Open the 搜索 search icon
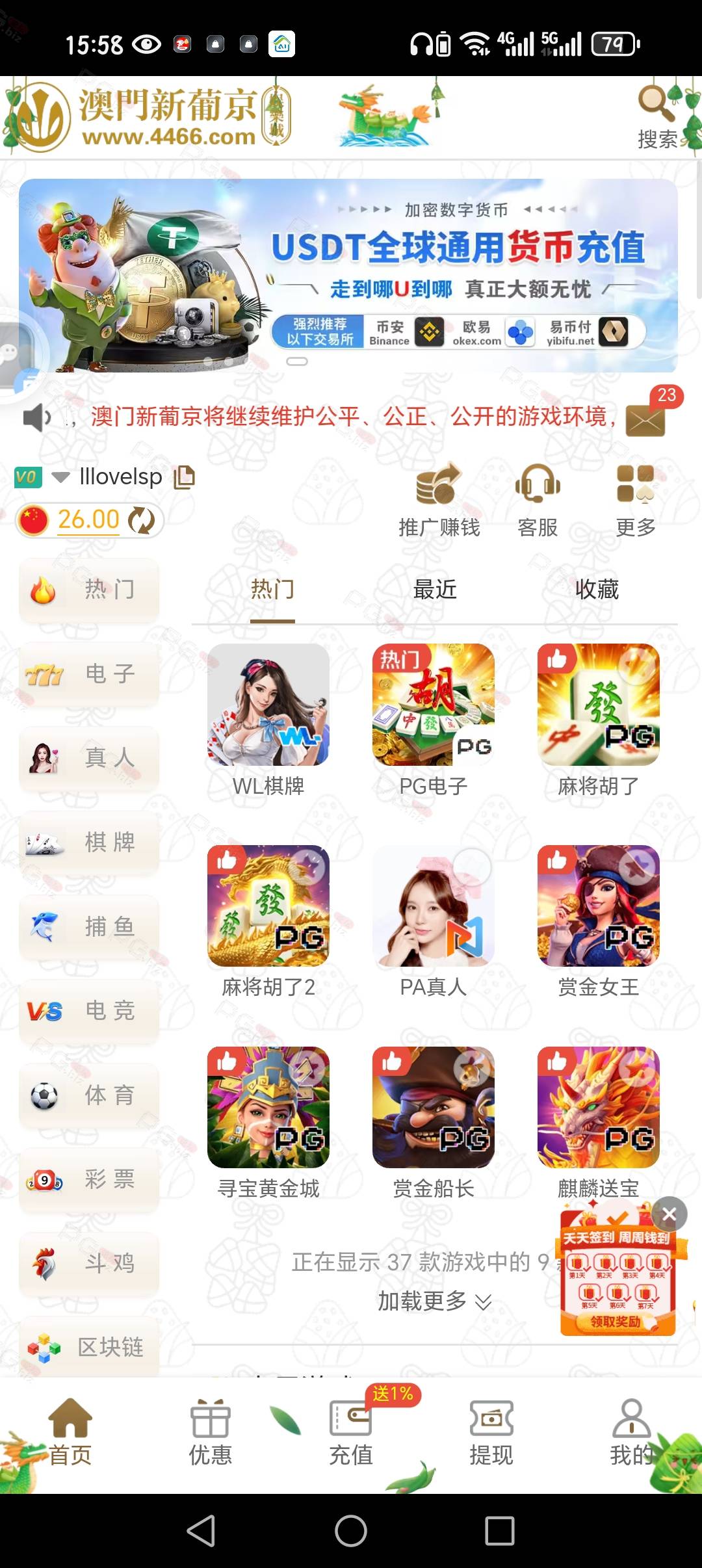The image size is (702, 1568). pos(658,117)
